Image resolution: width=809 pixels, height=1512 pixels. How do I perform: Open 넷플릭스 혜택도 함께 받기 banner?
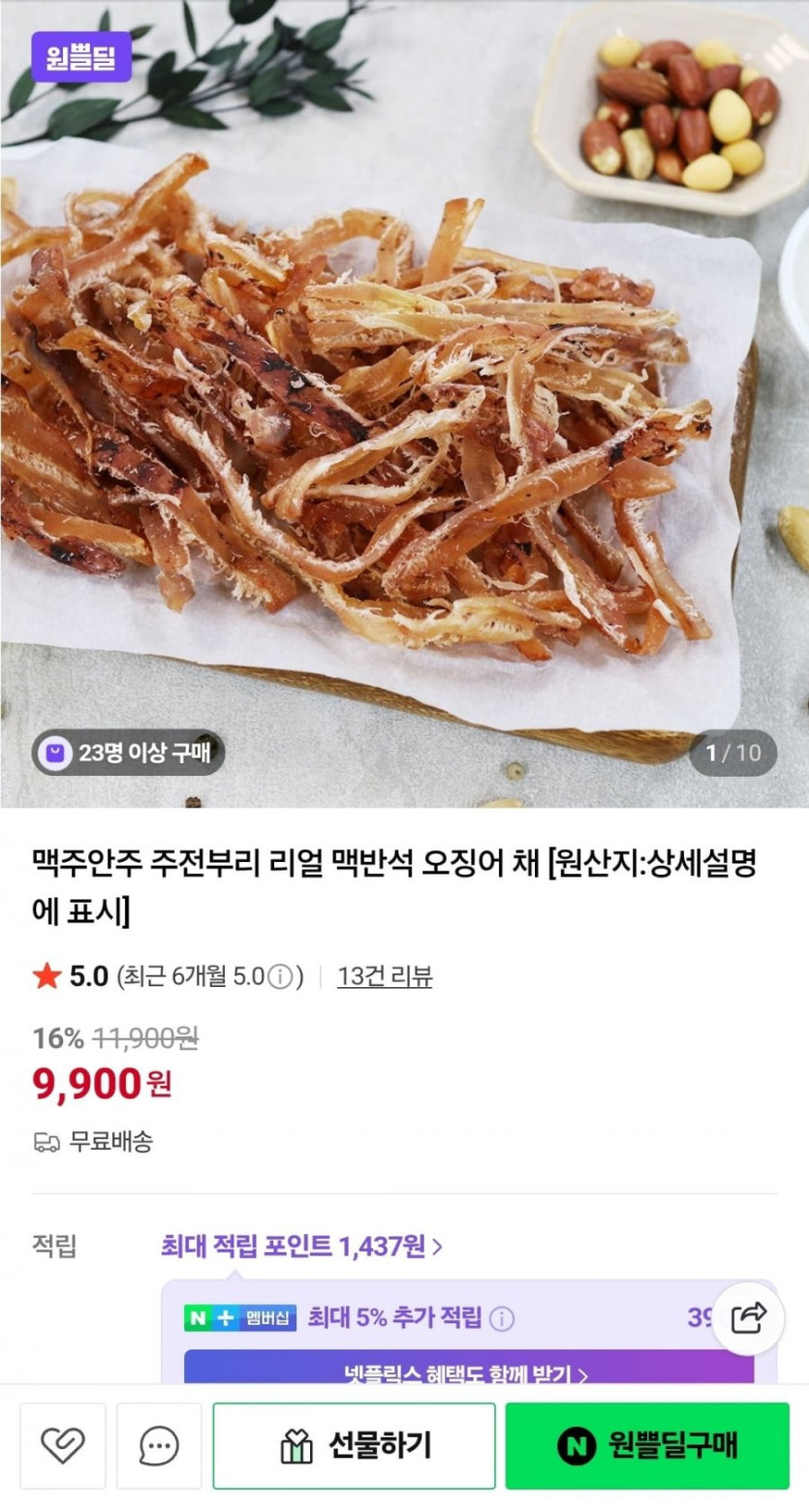pyautogui.click(x=468, y=1373)
